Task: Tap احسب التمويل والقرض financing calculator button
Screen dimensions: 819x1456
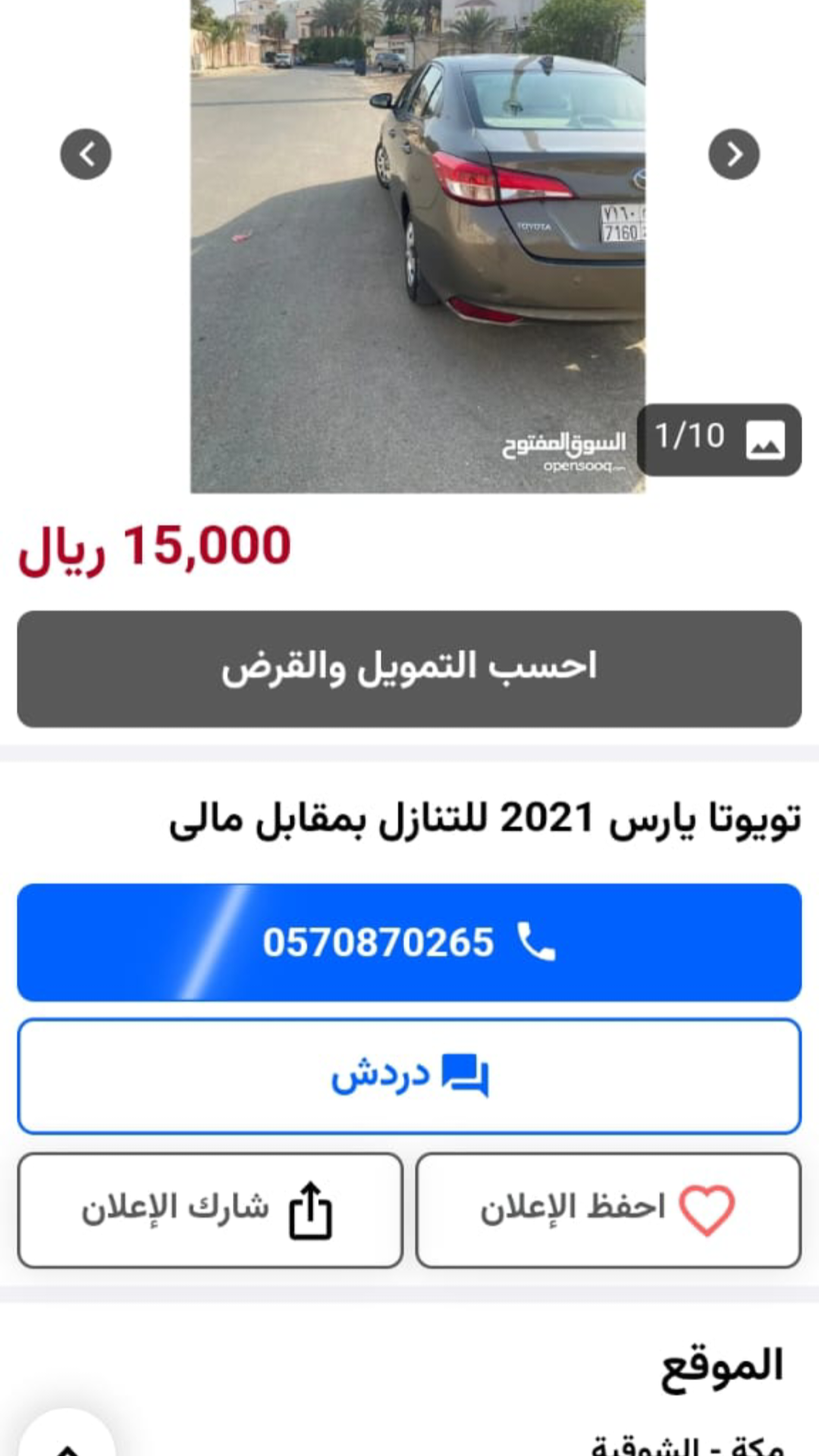Action: click(409, 669)
